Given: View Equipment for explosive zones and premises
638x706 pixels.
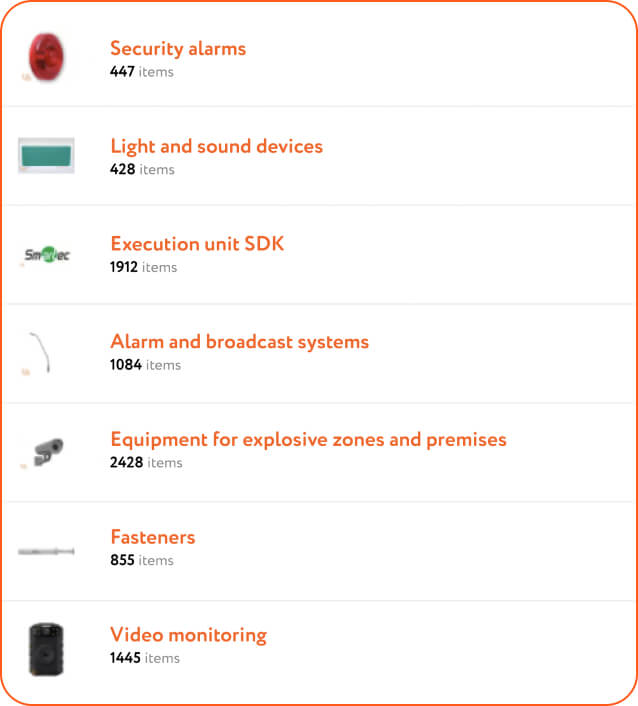Looking at the screenshot, I should pos(308,440).
